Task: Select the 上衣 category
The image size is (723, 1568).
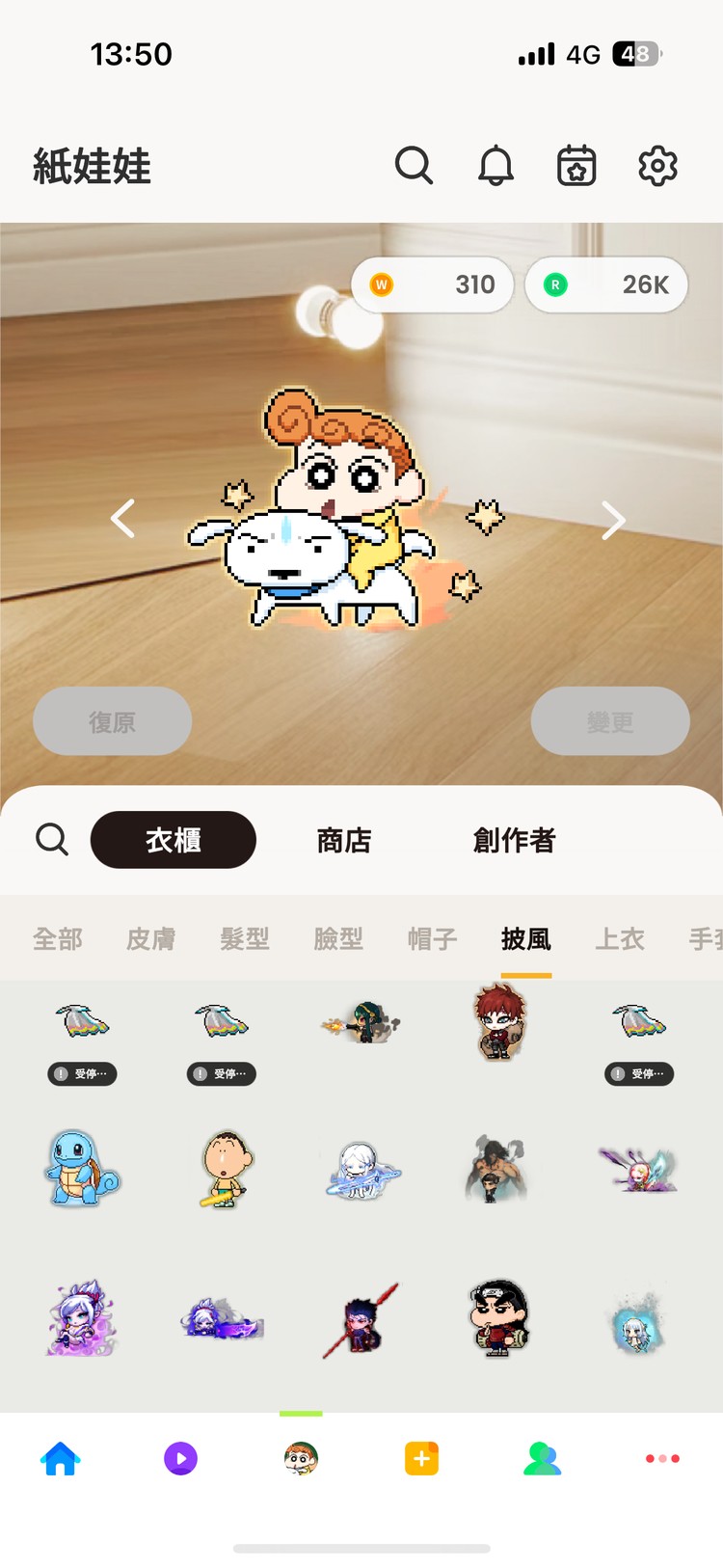Action: [619, 938]
